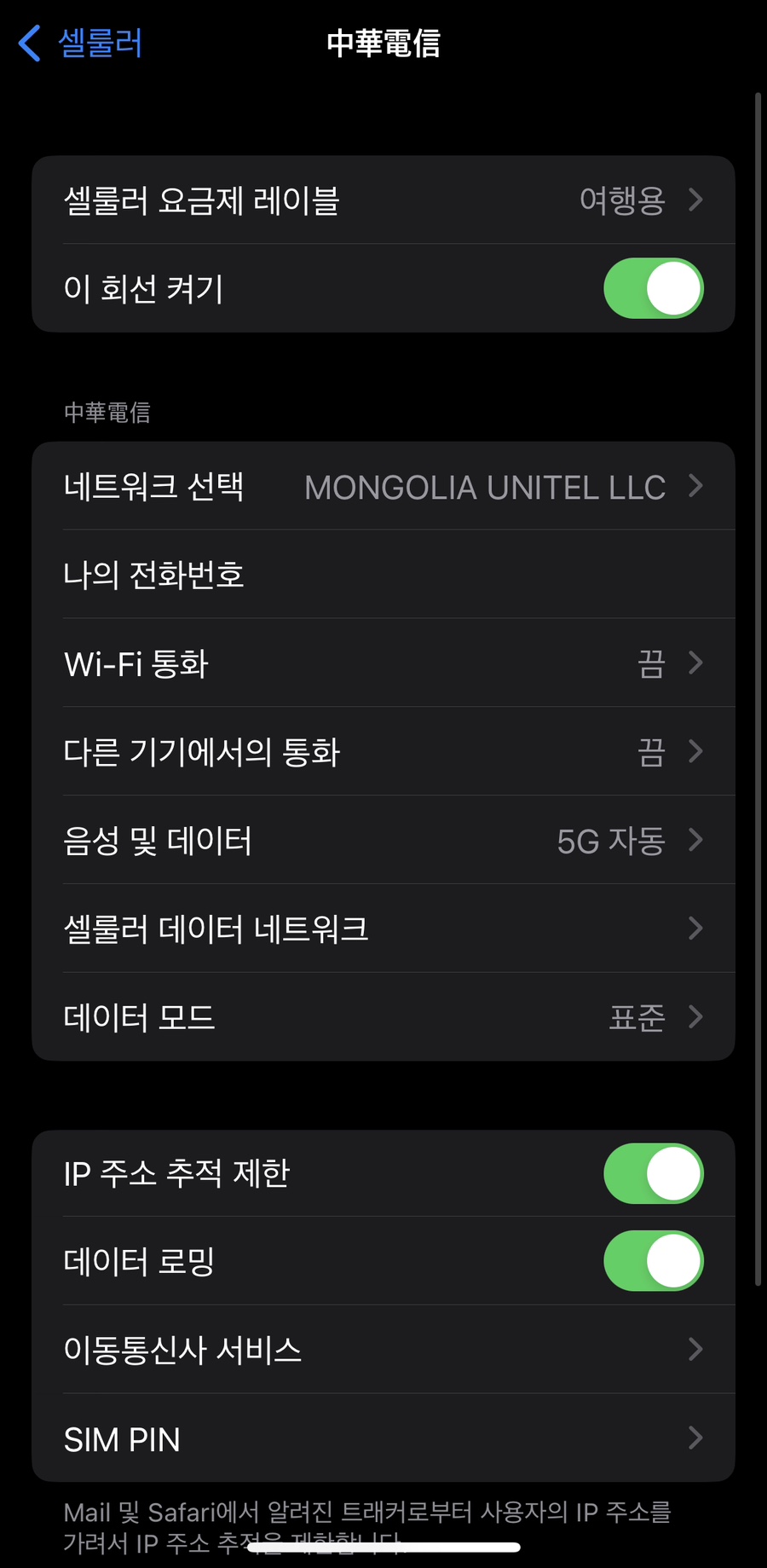
Task: Open 셀룰러 요금제 레이블 row
Action: [x=383, y=200]
